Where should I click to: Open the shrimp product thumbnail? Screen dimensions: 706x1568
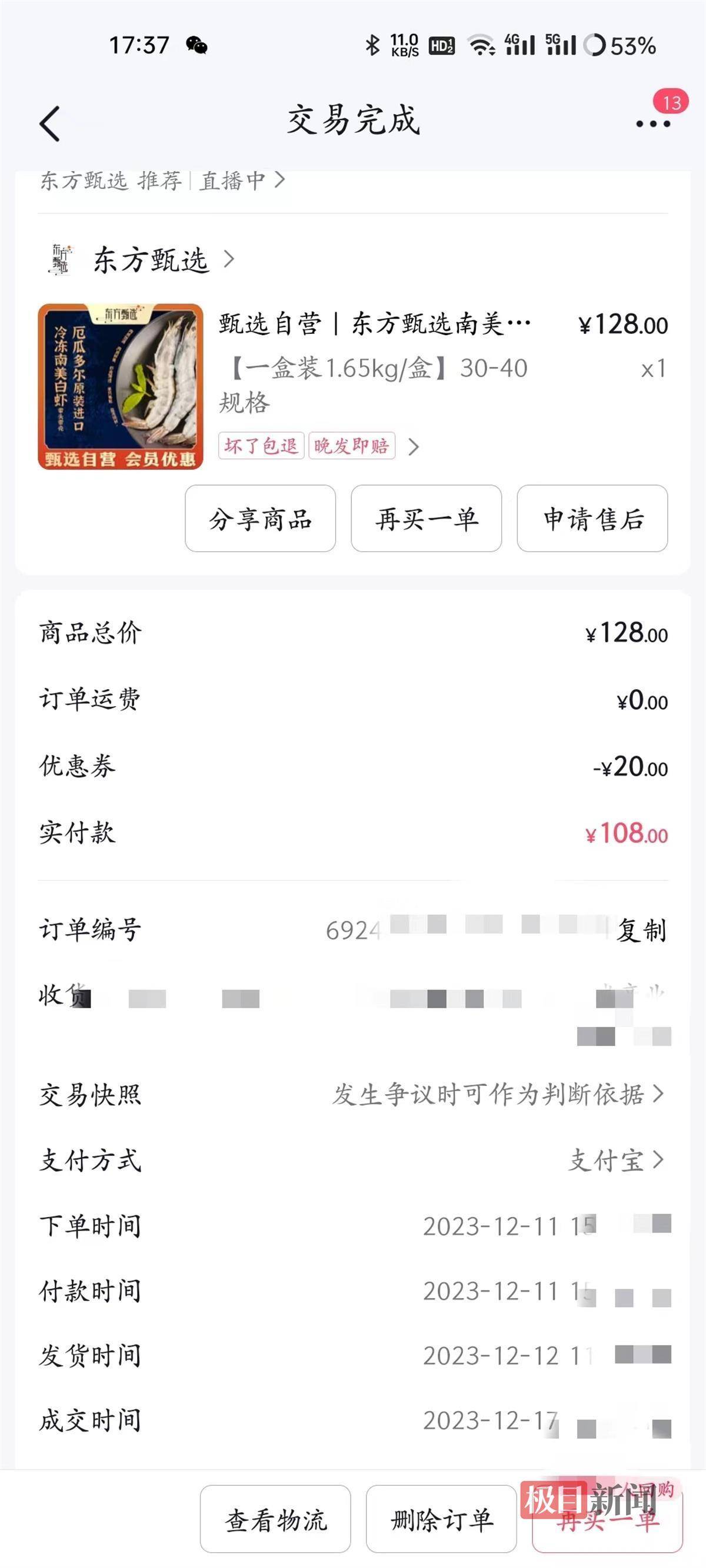coord(121,386)
